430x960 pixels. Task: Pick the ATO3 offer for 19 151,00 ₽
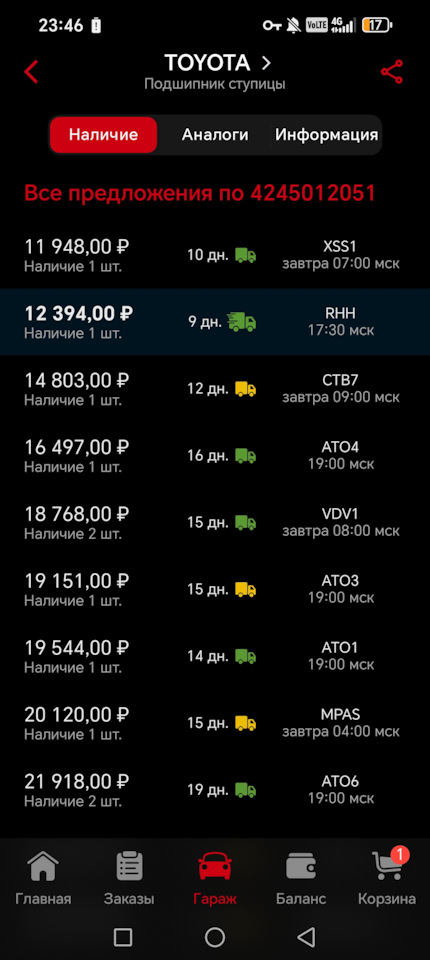pyautogui.click(x=215, y=589)
